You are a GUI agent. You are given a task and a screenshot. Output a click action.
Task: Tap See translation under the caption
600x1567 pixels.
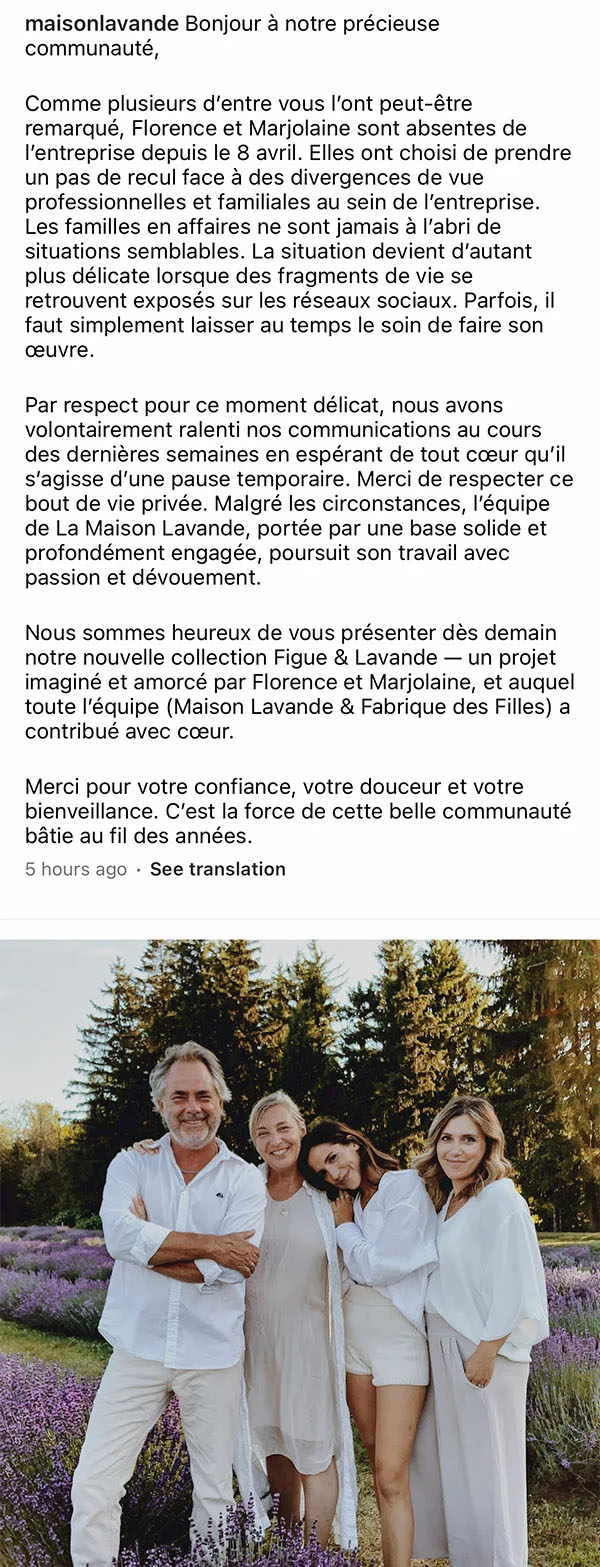(x=218, y=869)
